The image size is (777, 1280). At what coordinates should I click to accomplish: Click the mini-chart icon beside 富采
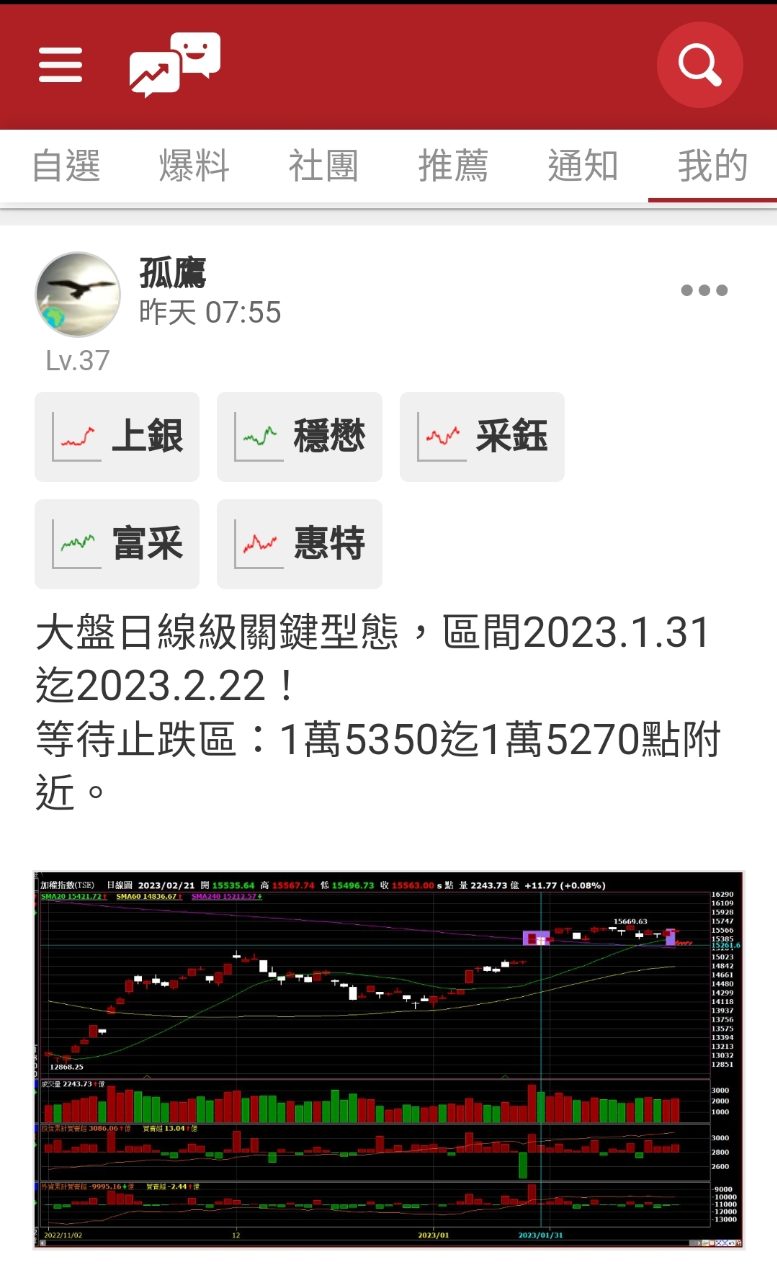click(x=76, y=543)
